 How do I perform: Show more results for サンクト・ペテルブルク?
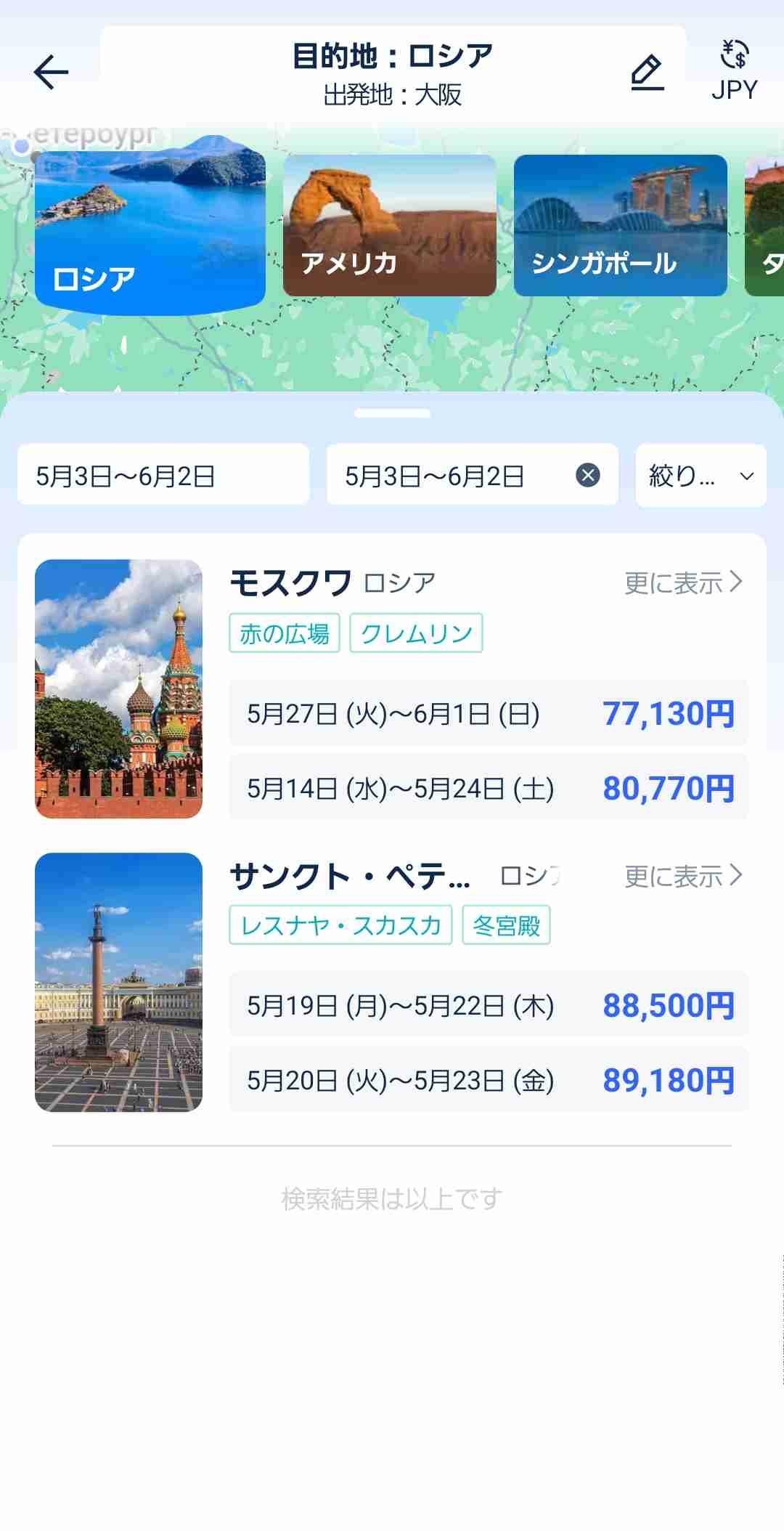(683, 876)
